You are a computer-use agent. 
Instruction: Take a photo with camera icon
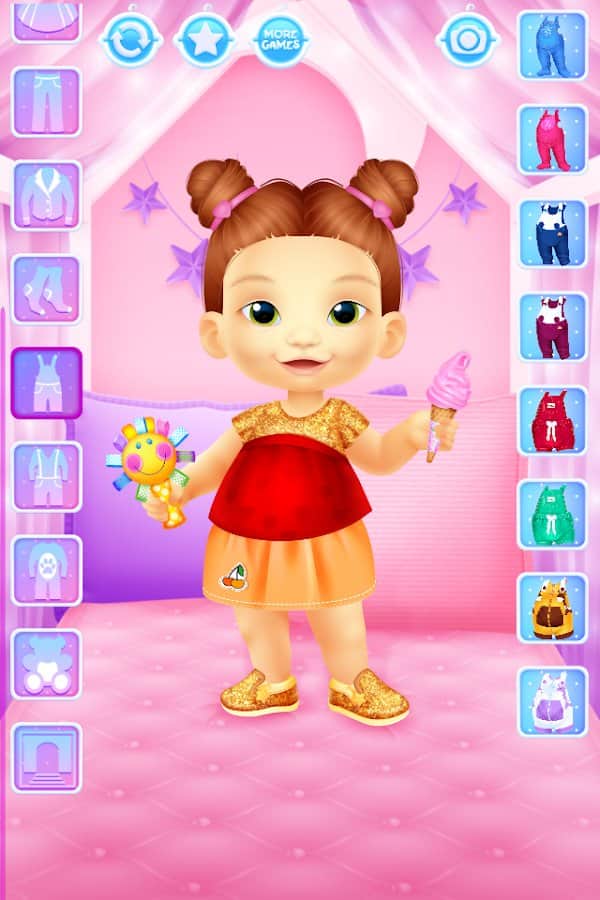[x=467, y=39]
